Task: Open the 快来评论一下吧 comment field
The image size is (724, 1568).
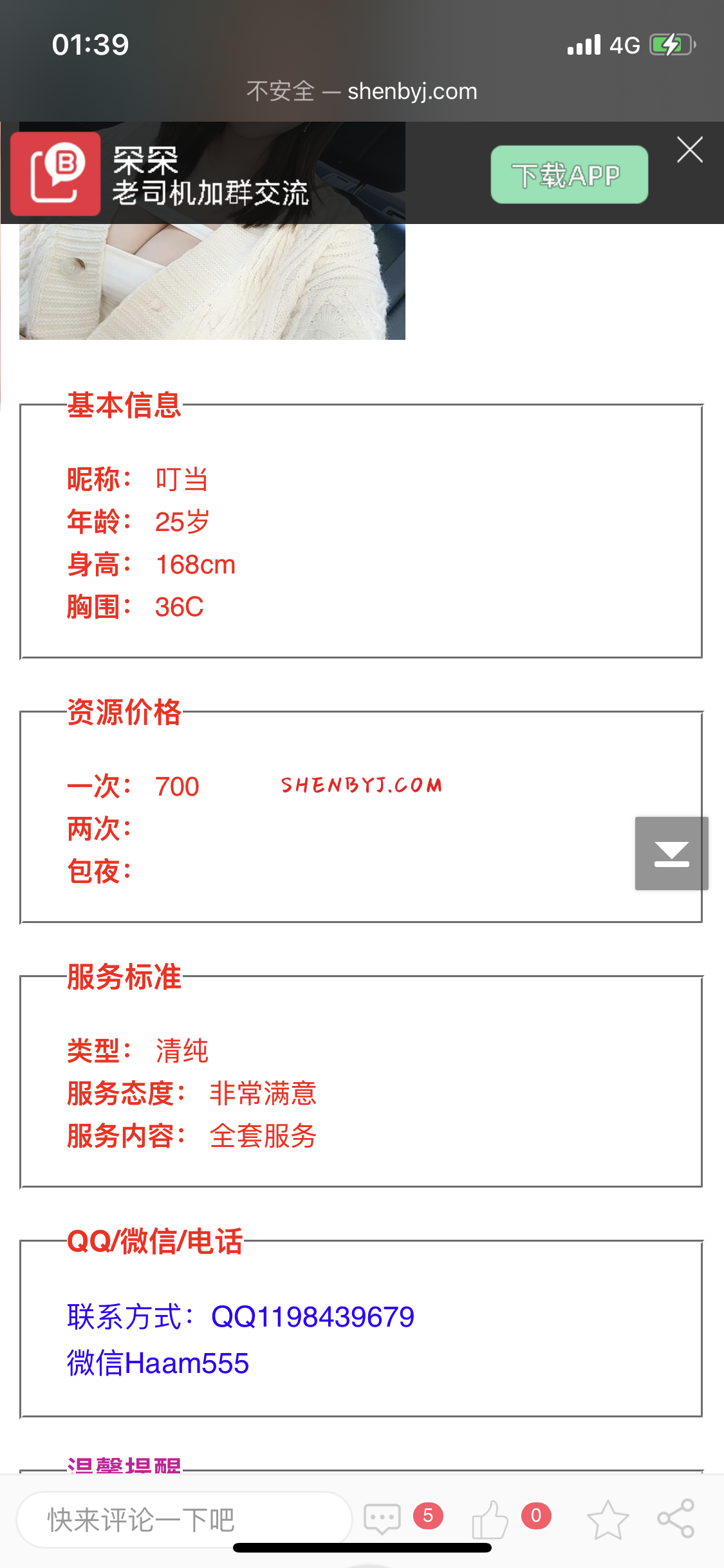Action: pyautogui.click(x=183, y=1519)
